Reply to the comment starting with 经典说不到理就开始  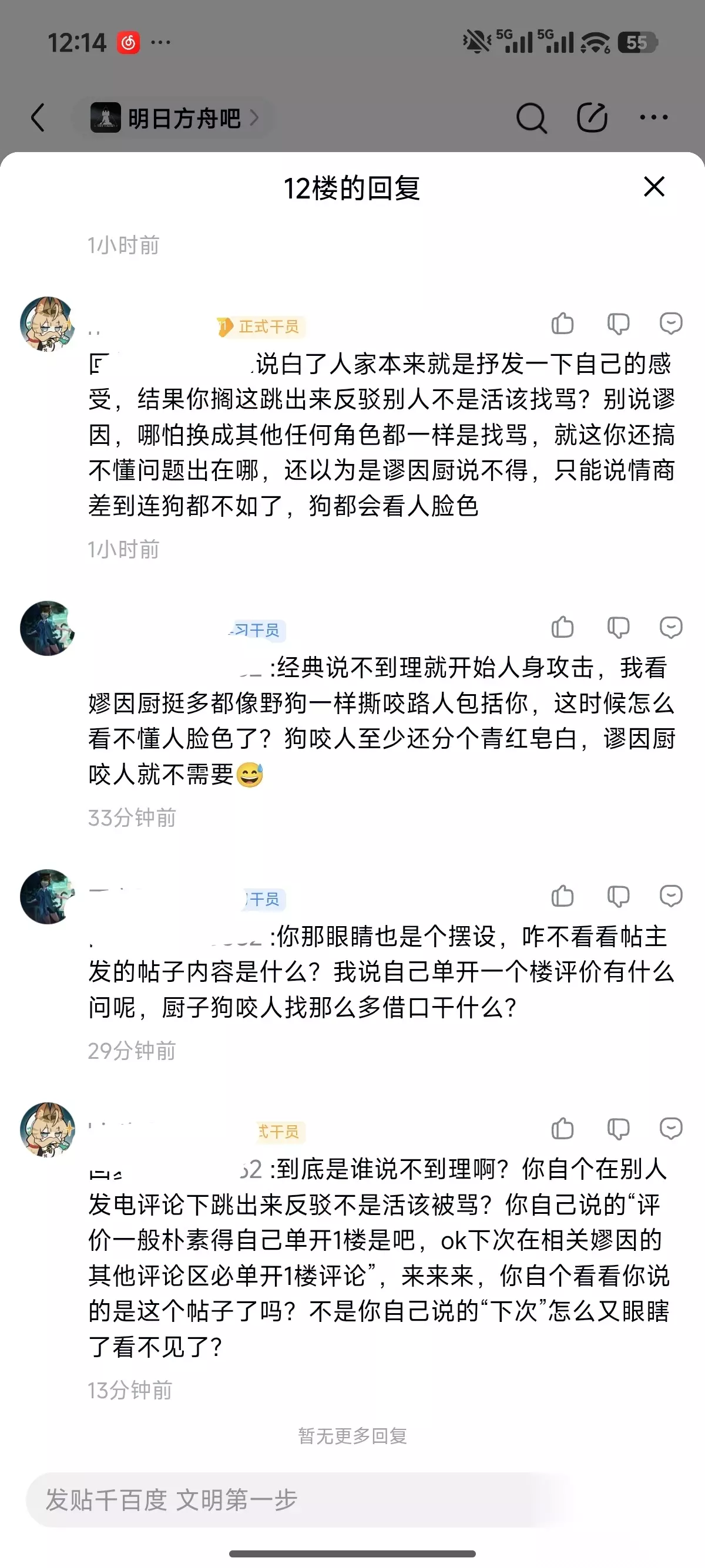[671, 627]
